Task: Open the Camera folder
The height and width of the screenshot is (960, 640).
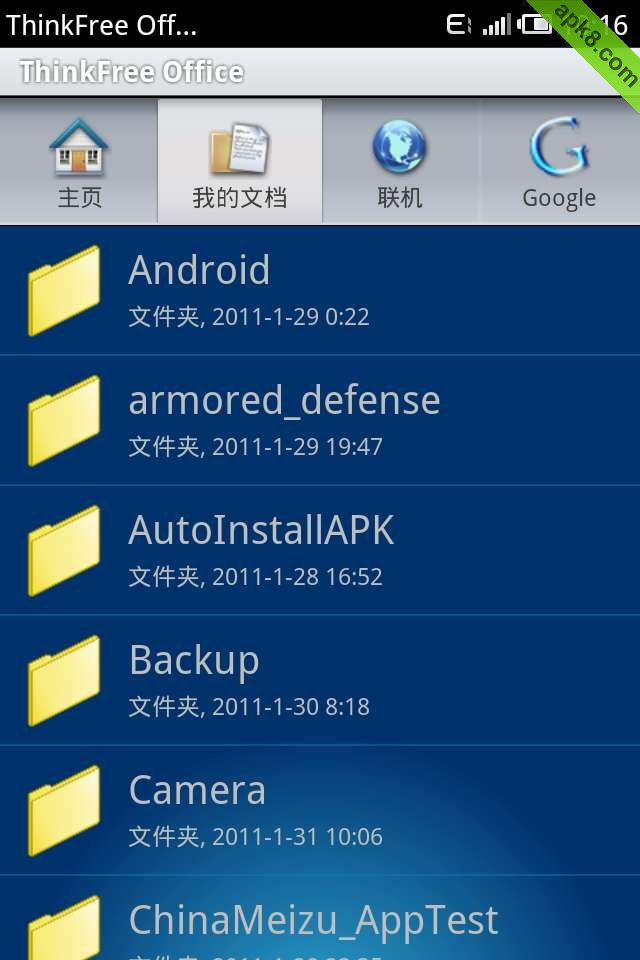Action: pos(320,810)
